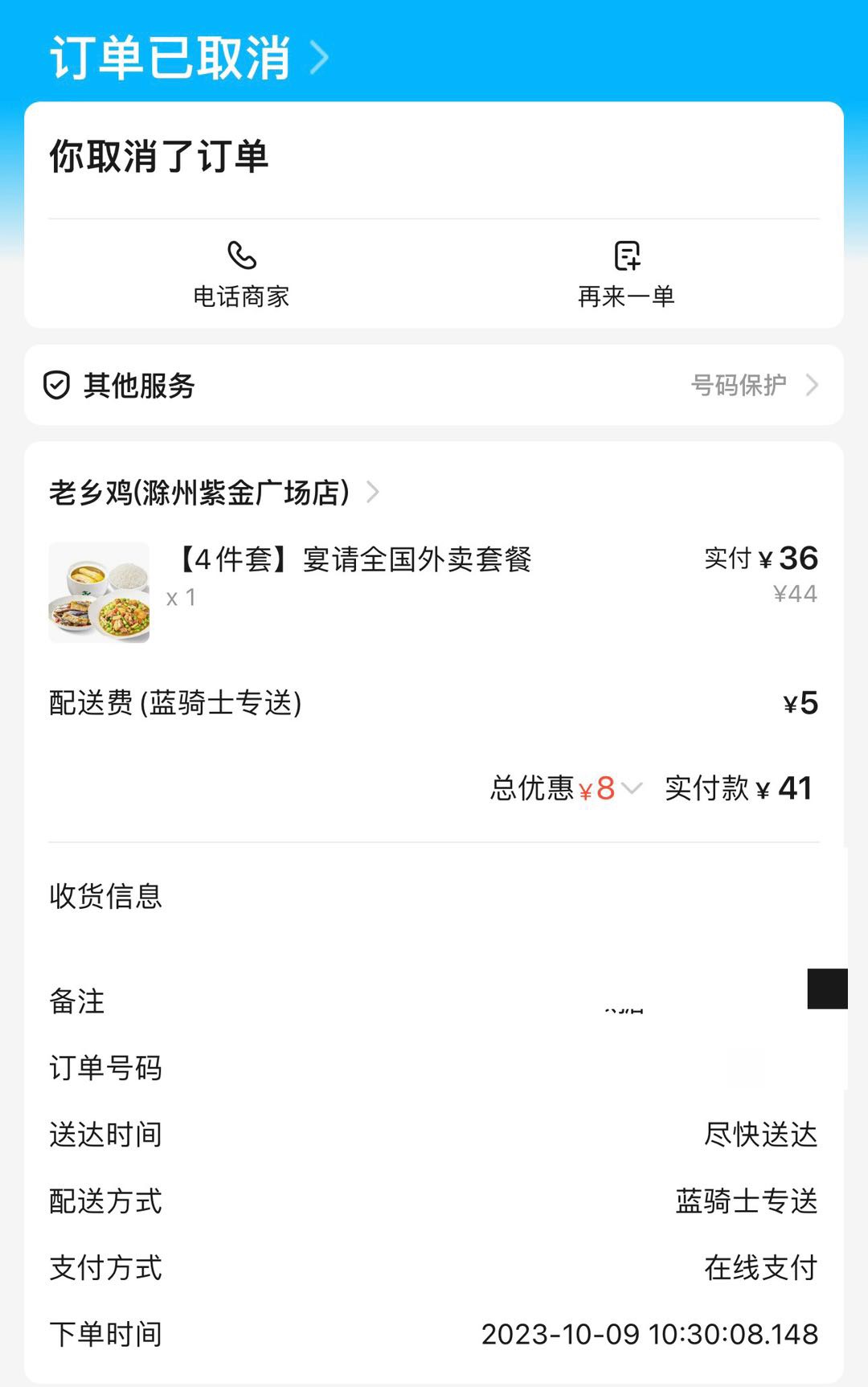Image resolution: width=868 pixels, height=1387 pixels.
Task: View the 宴请全国外卖套餐 item thumbnail
Action: (99, 592)
